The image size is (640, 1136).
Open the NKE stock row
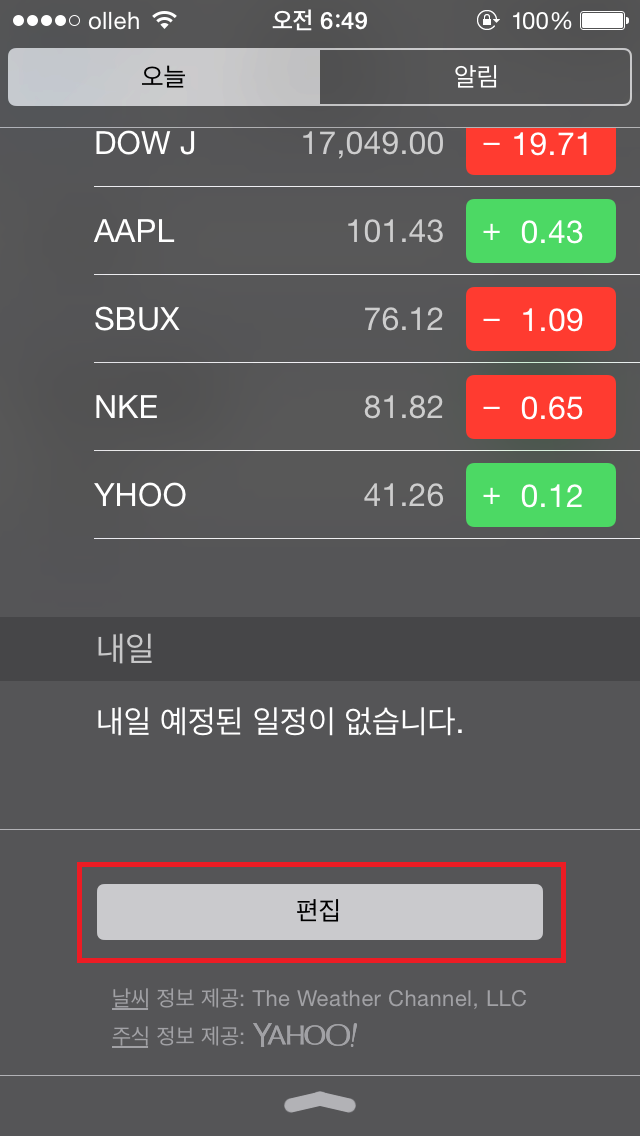coord(355,407)
